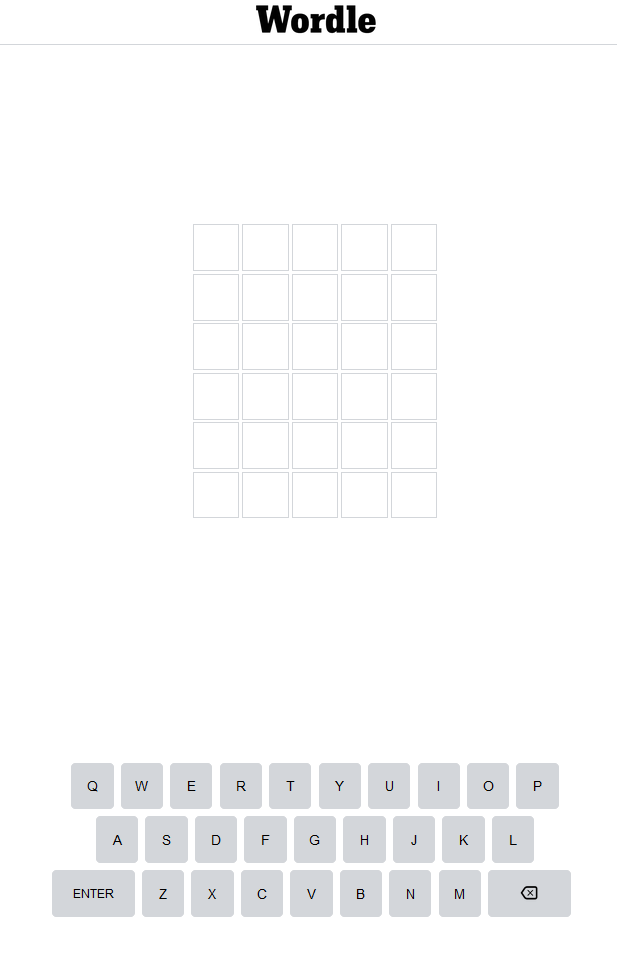Enter the letter E
617x971 pixels.
191,786
